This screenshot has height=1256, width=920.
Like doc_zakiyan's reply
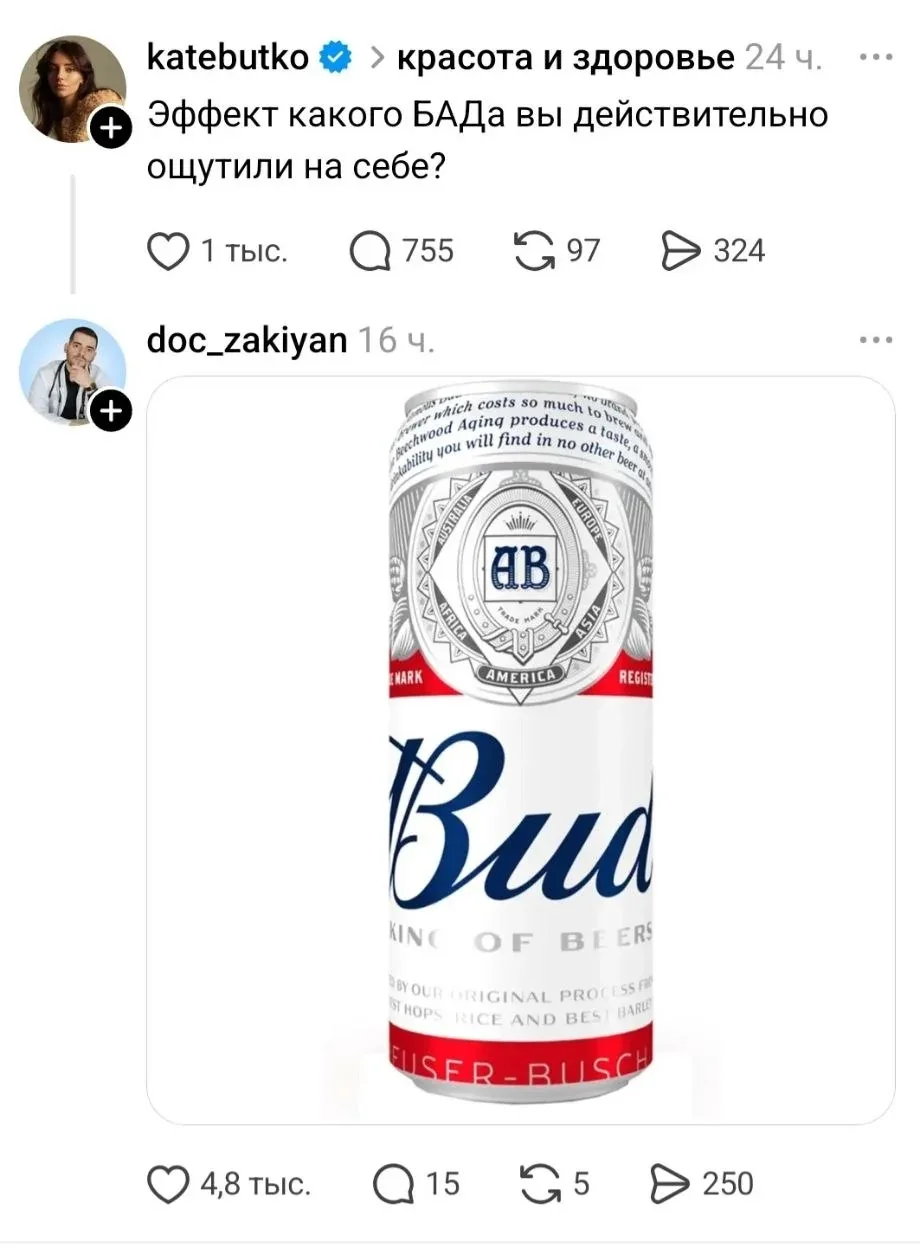tap(168, 1184)
